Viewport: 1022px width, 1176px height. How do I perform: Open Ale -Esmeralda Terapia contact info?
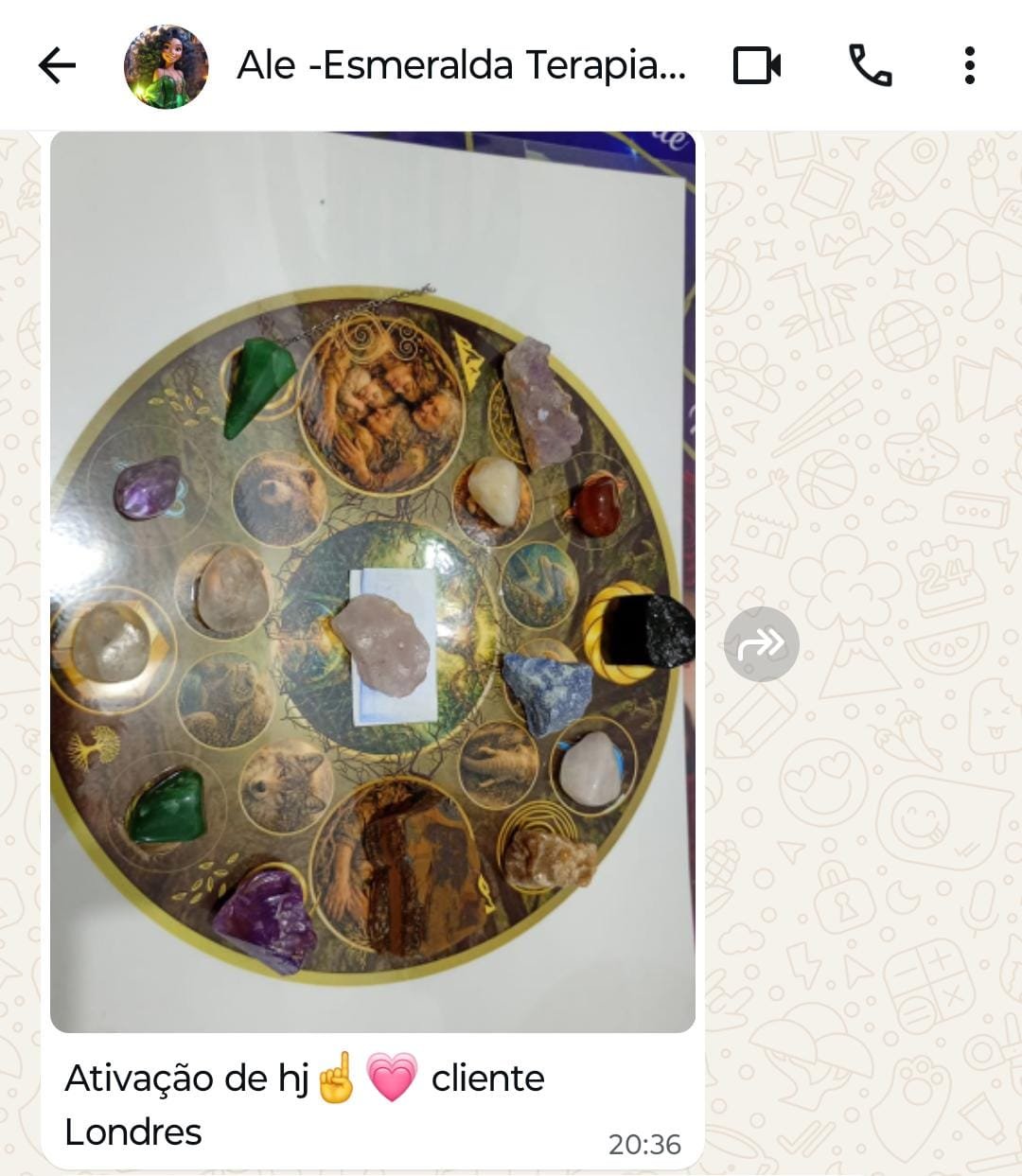click(461, 65)
